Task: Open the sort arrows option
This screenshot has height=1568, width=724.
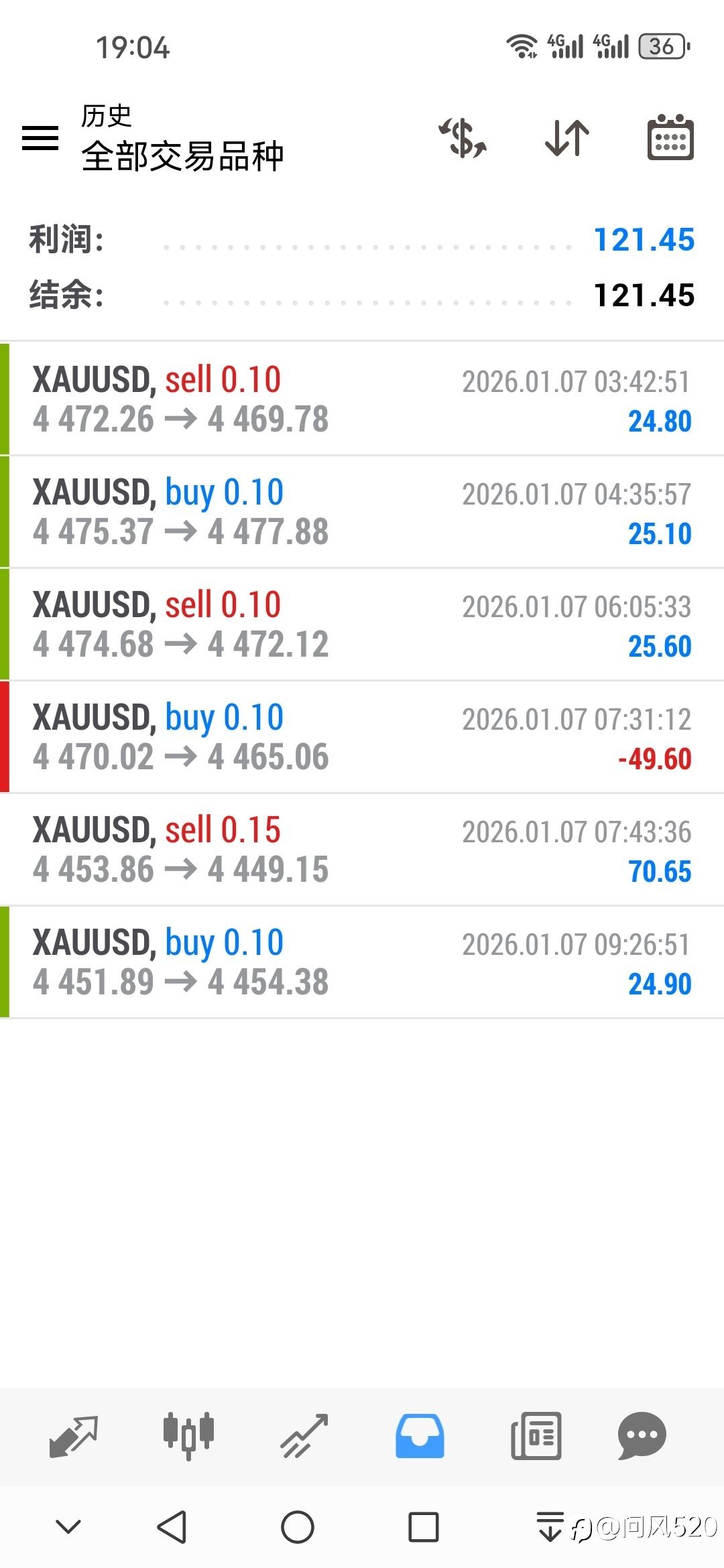Action: coord(567,138)
